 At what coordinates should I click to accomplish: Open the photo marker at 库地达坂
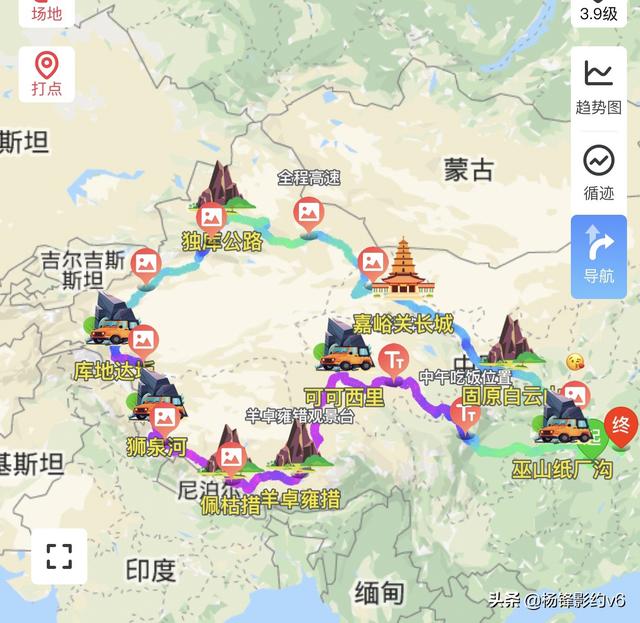pos(143,339)
